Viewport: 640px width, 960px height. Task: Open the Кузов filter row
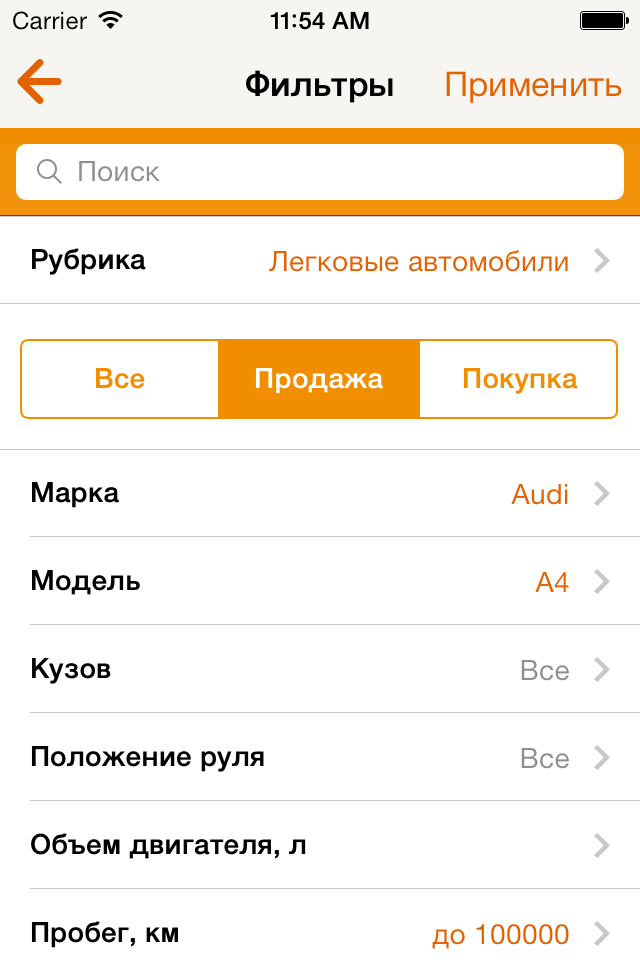click(x=320, y=669)
